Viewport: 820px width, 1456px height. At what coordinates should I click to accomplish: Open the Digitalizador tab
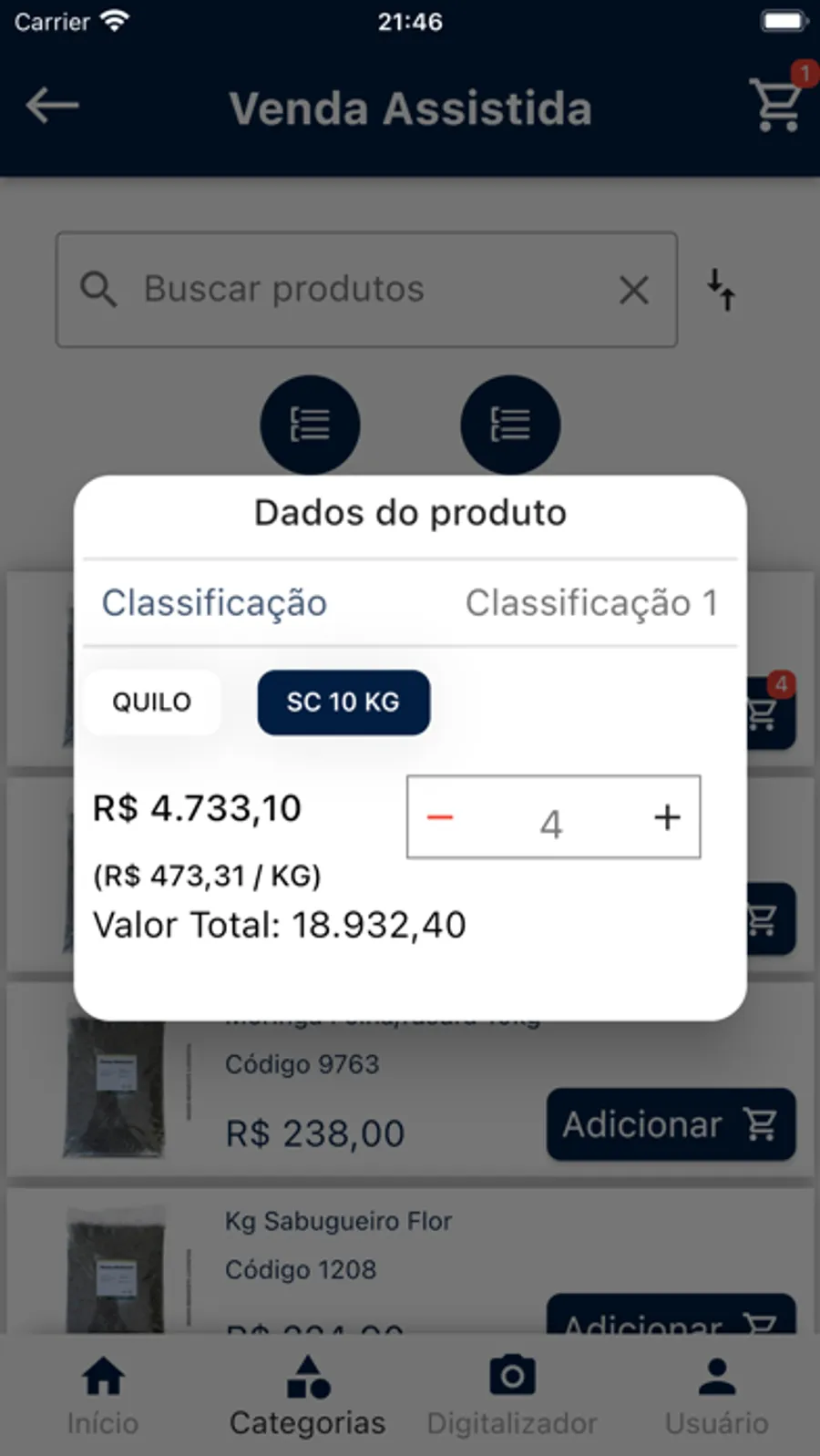click(511, 1394)
